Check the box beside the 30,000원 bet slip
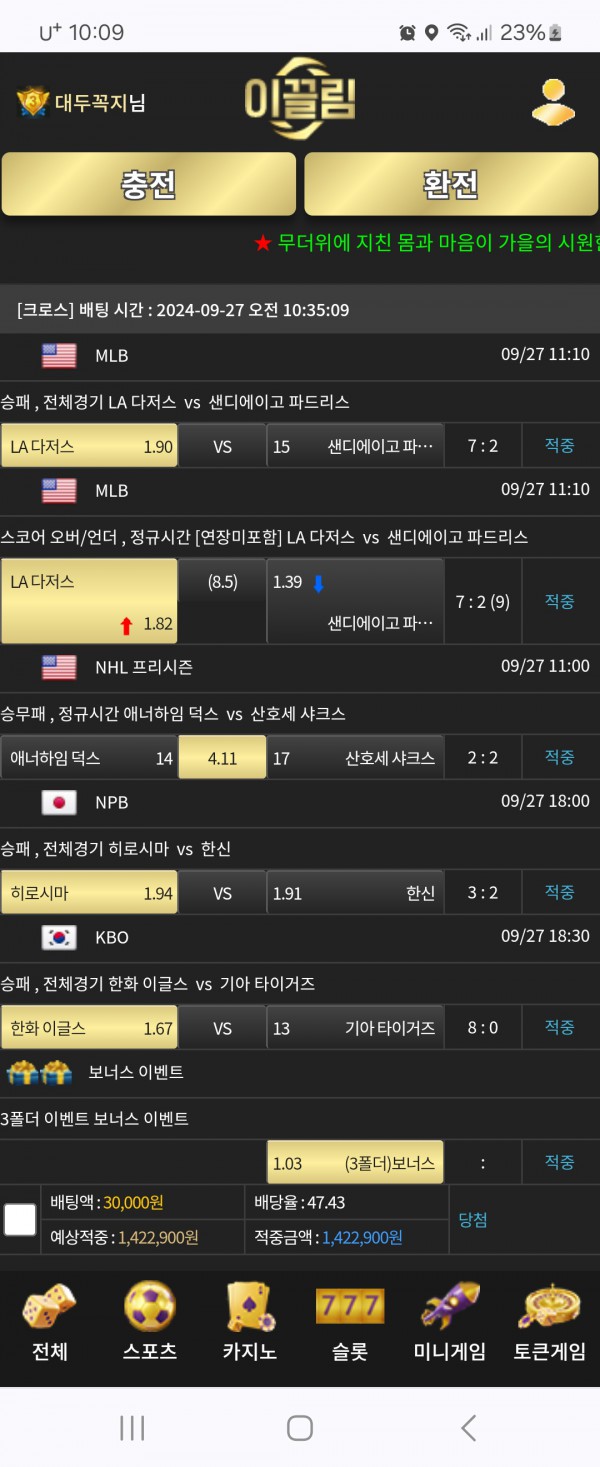The width and height of the screenshot is (600, 1467). pyautogui.click(x=20, y=1219)
